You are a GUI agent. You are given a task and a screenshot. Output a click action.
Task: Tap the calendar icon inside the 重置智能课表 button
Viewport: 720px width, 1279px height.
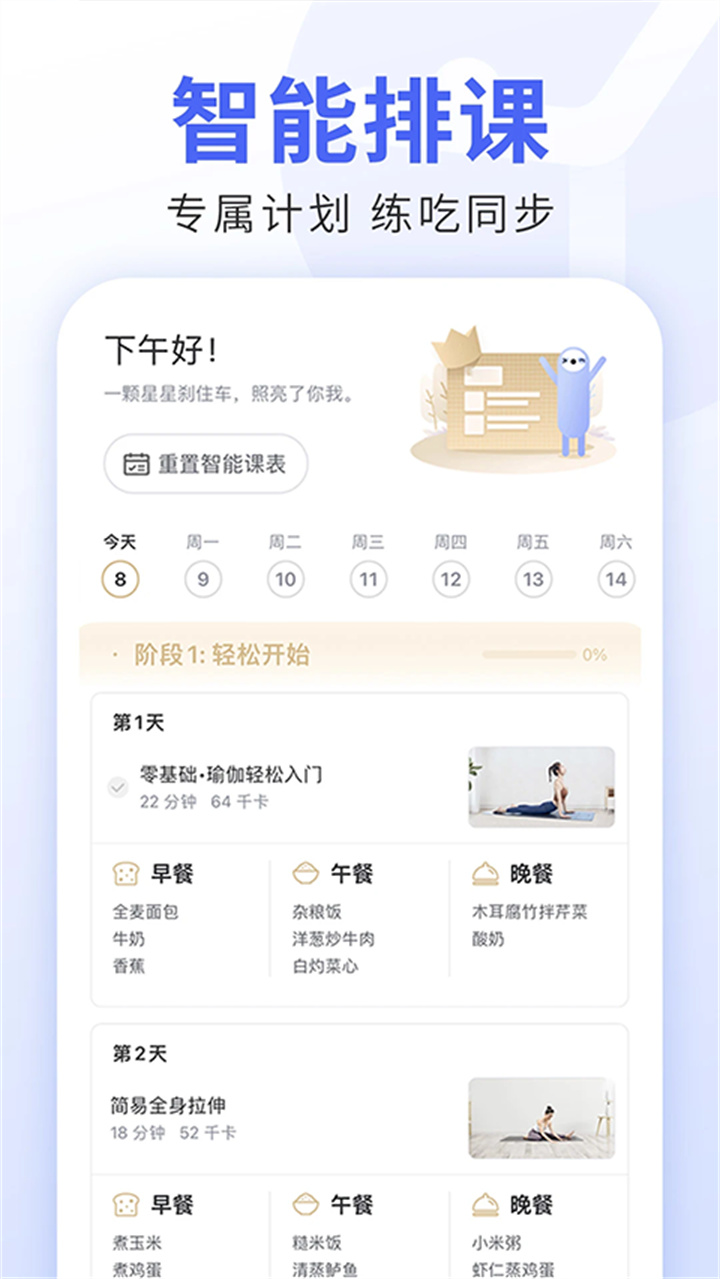click(x=134, y=463)
